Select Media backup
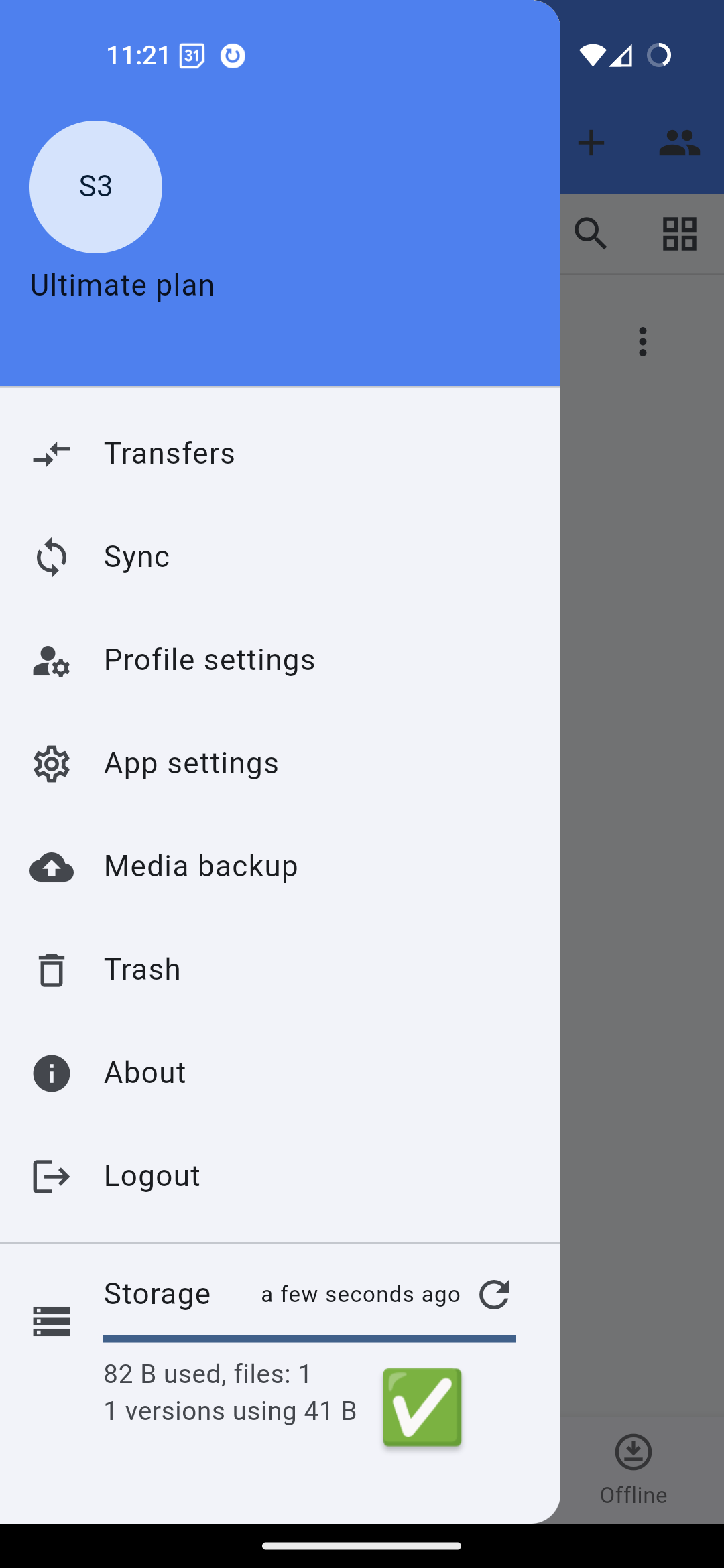Viewport: 724px width, 1568px height. pos(280,866)
